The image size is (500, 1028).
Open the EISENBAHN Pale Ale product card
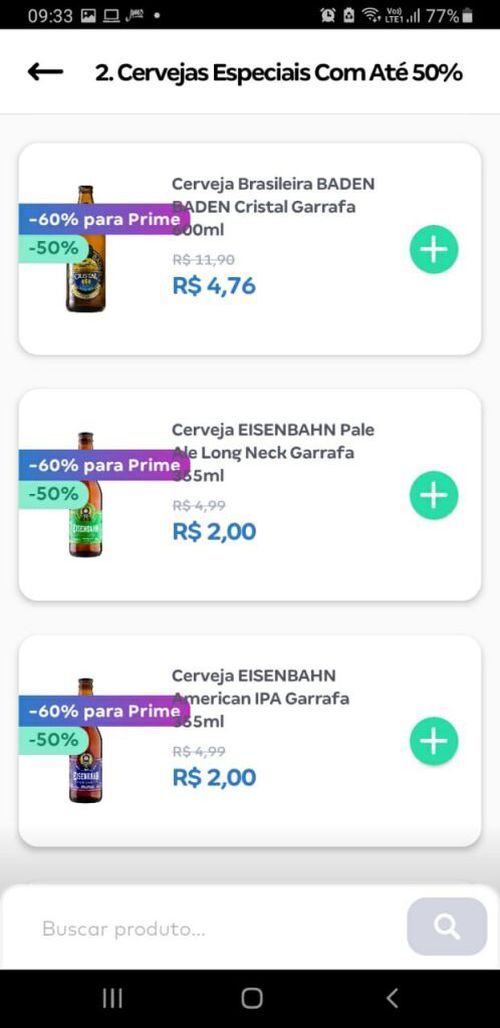[x=250, y=495]
